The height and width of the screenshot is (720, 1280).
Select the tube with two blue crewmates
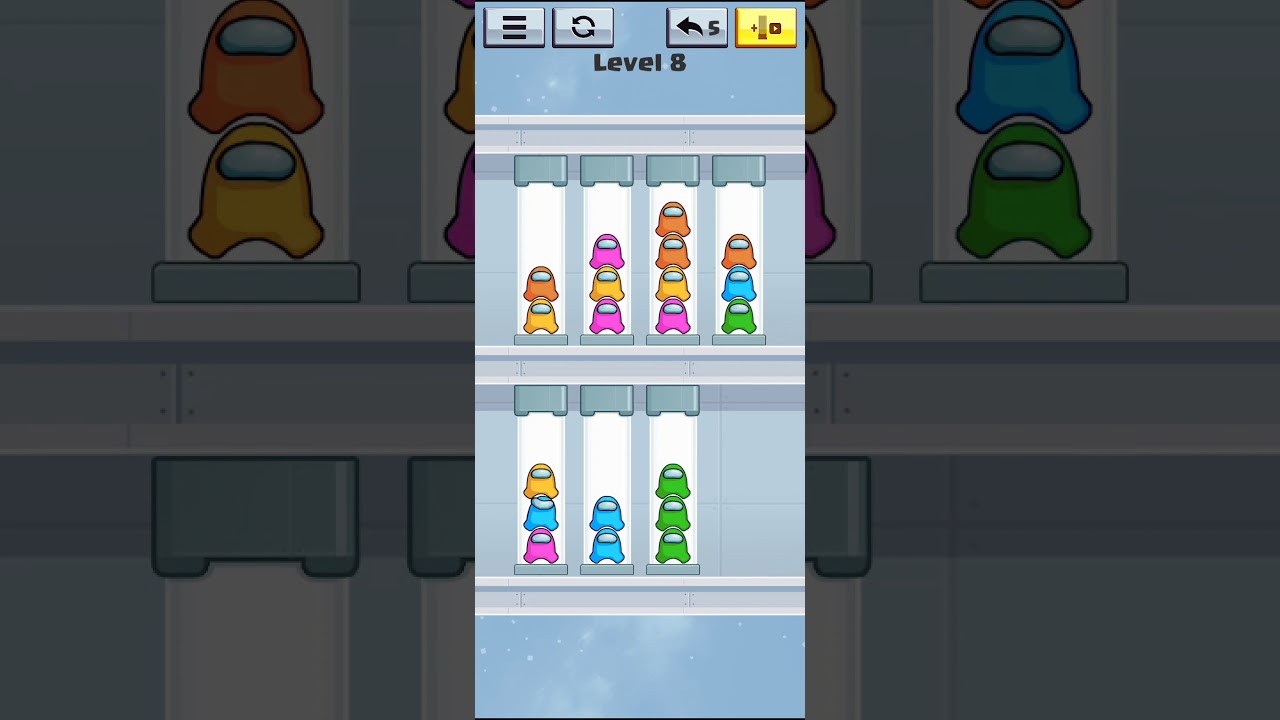click(x=607, y=490)
